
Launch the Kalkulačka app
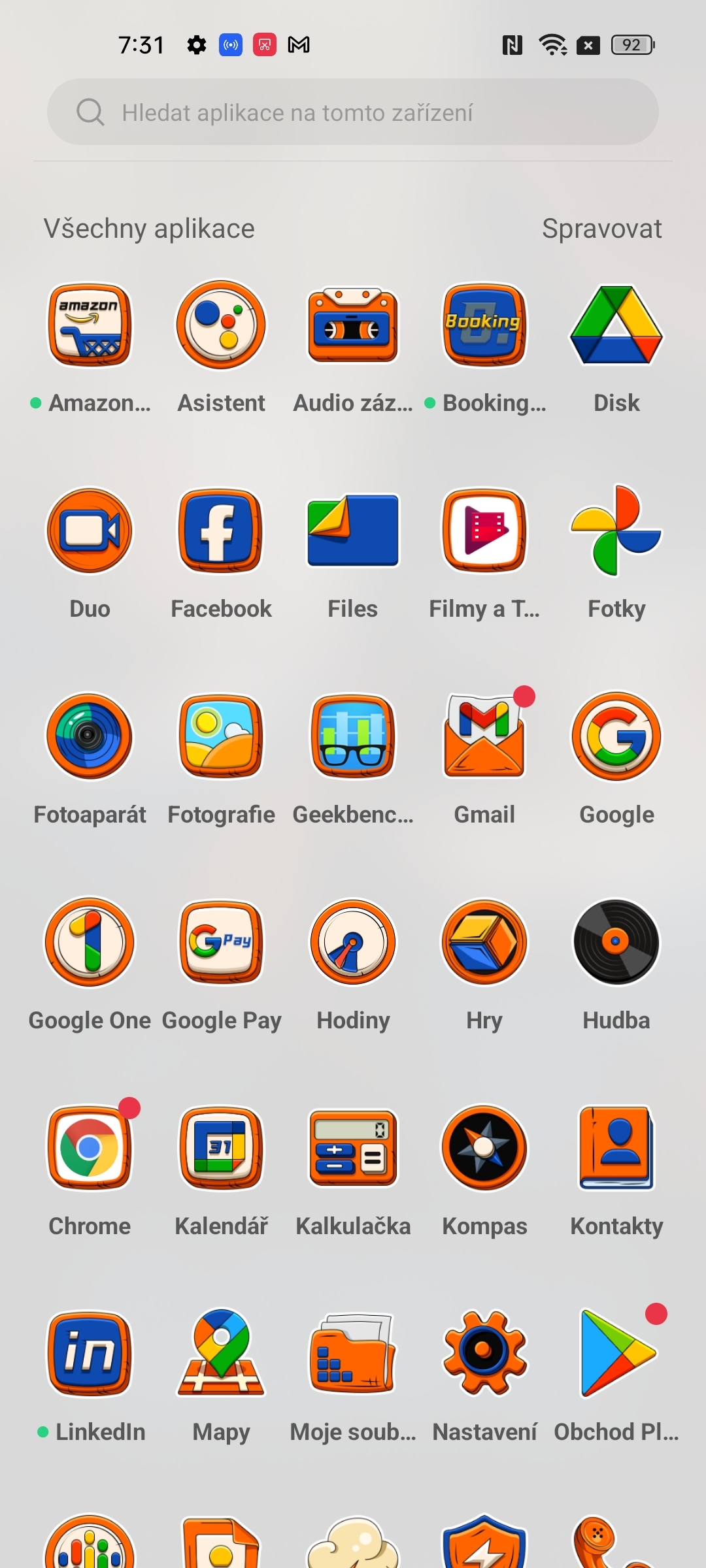pos(353,1149)
